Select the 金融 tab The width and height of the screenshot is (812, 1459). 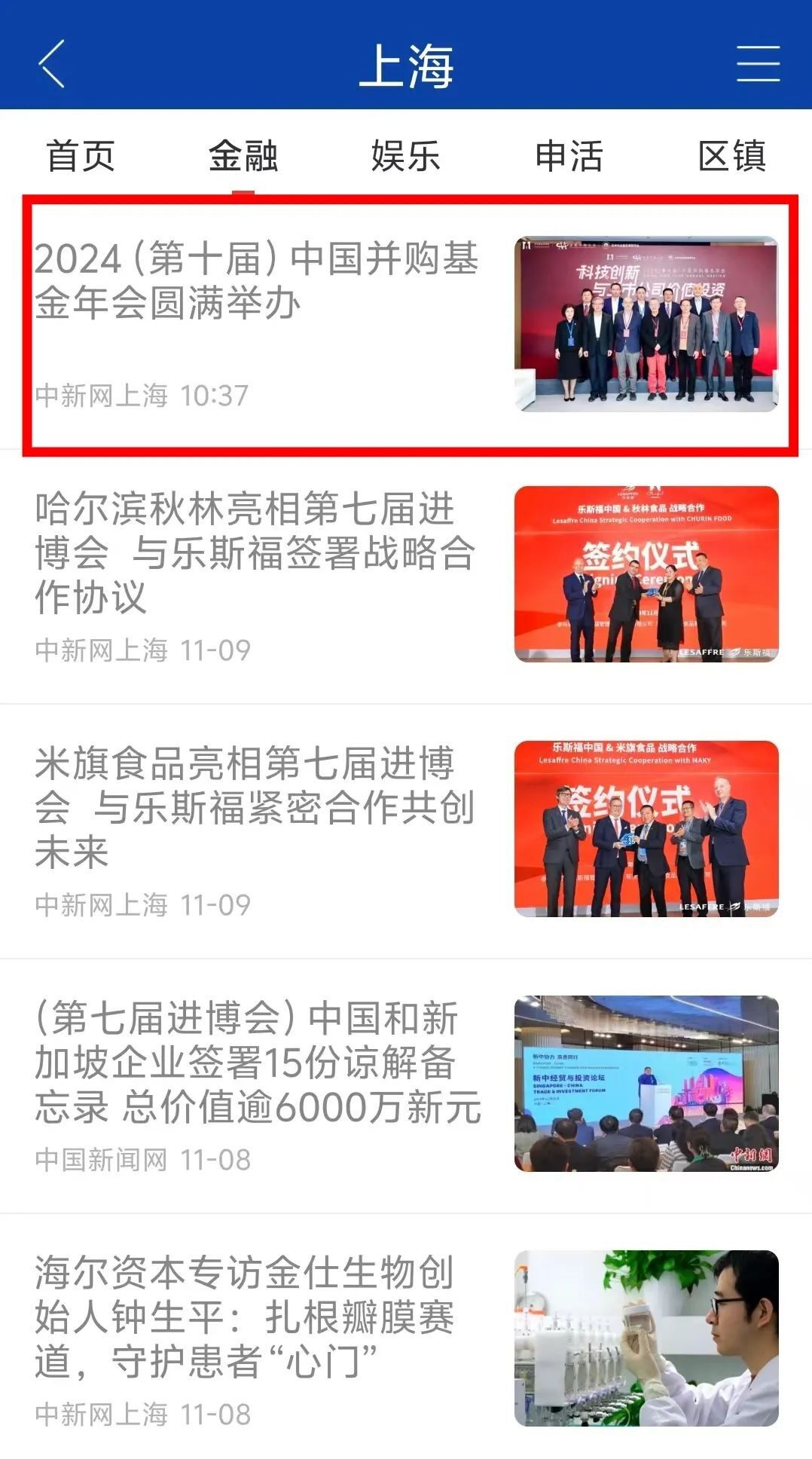243,156
